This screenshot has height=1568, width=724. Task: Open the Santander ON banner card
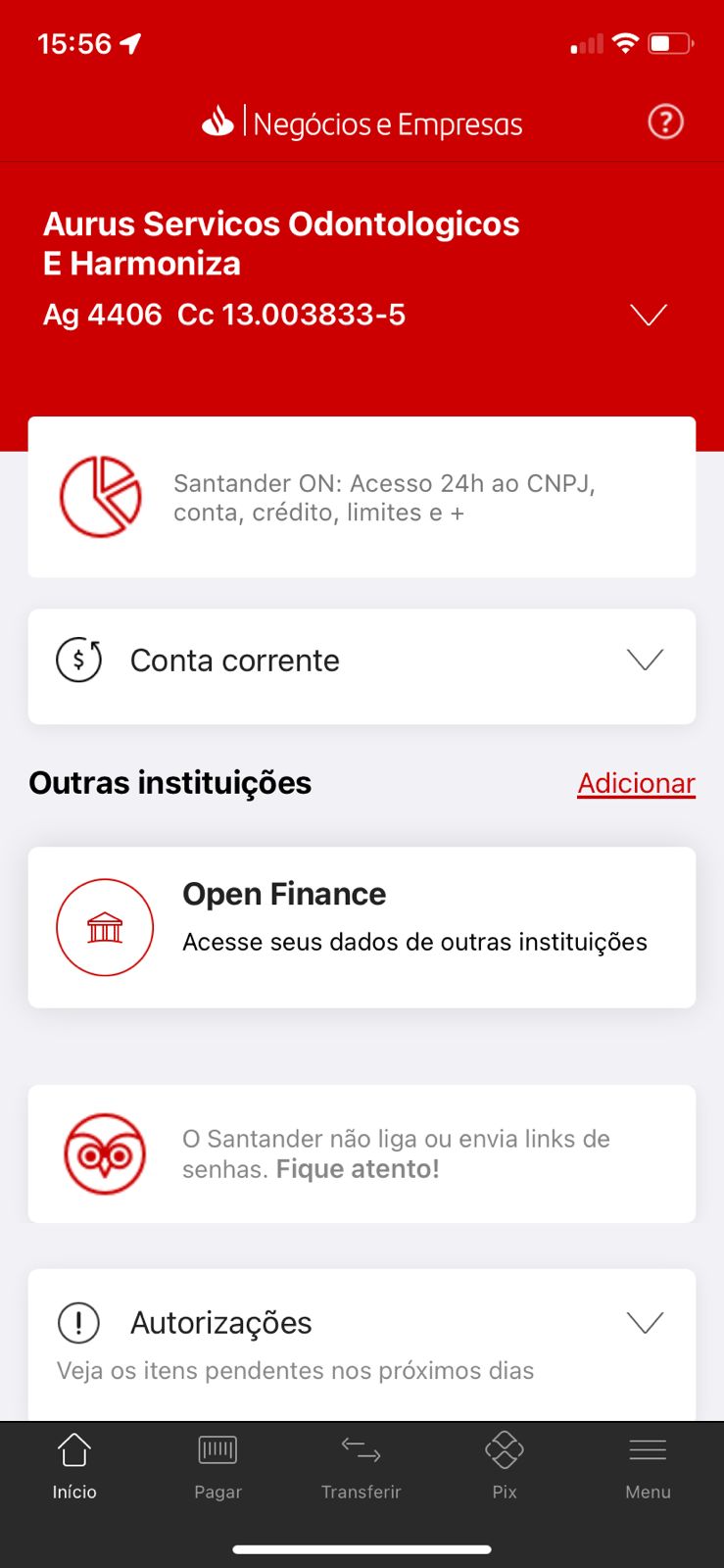click(362, 497)
